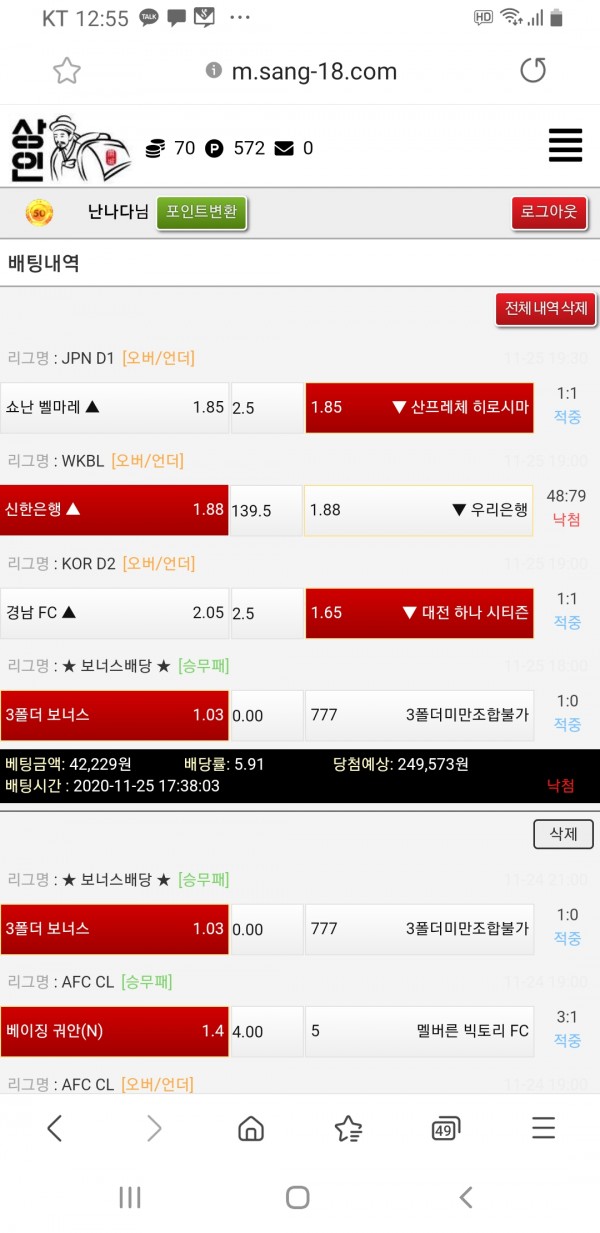Open the browser tools menu
The width and height of the screenshot is (600, 1233).
(543, 1128)
